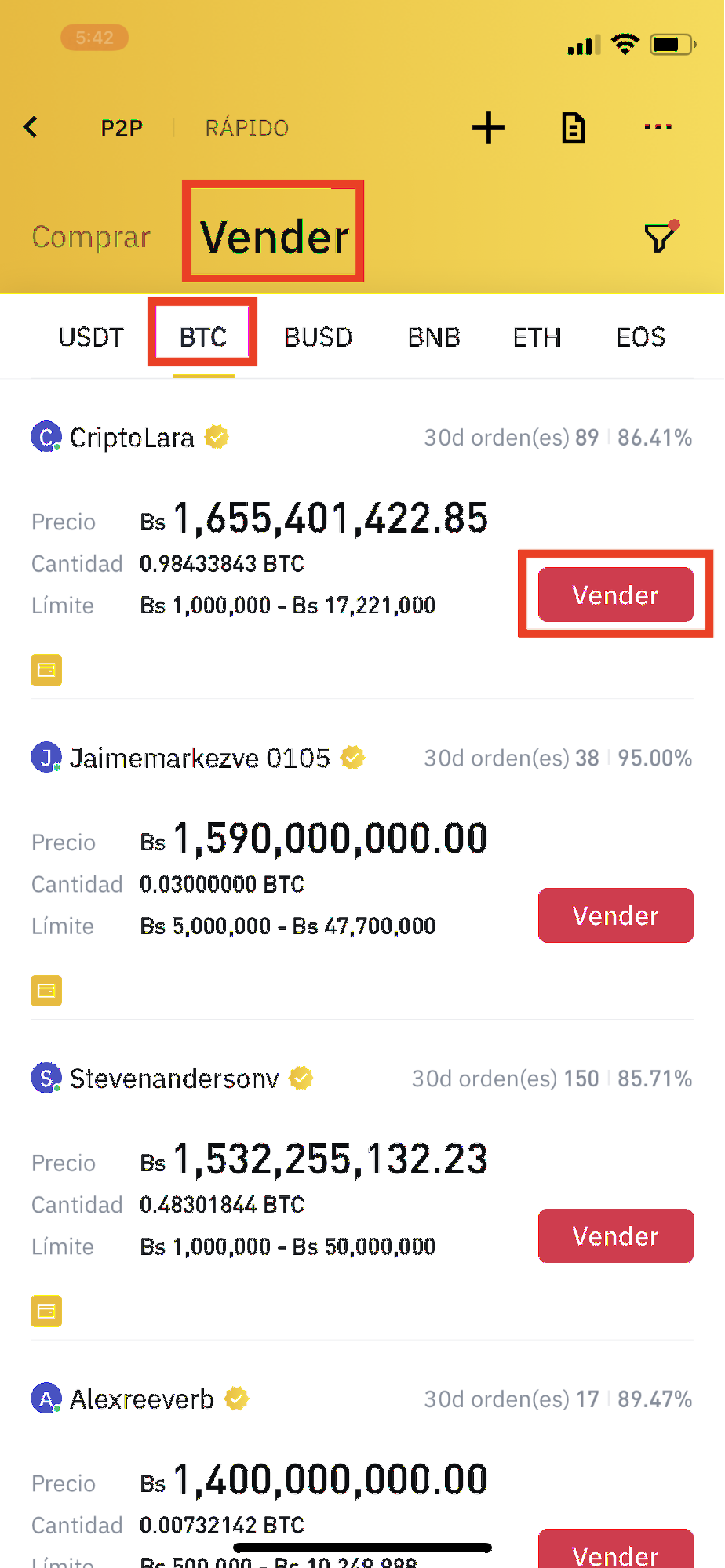This screenshot has height=1568, width=725.
Task: Switch to the Comprar tab
Action: pyautogui.click(x=91, y=237)
